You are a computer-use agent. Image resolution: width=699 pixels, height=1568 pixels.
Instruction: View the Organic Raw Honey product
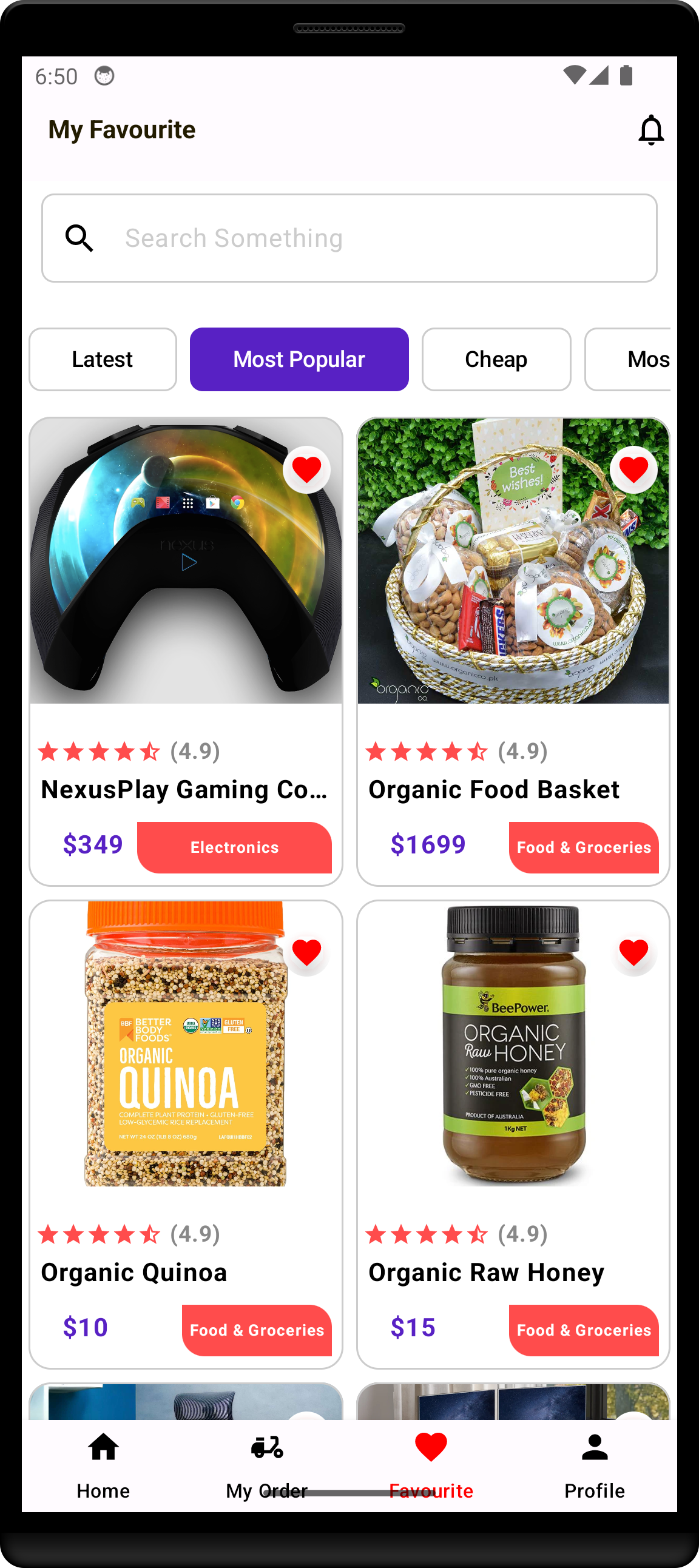(513, 1065)
